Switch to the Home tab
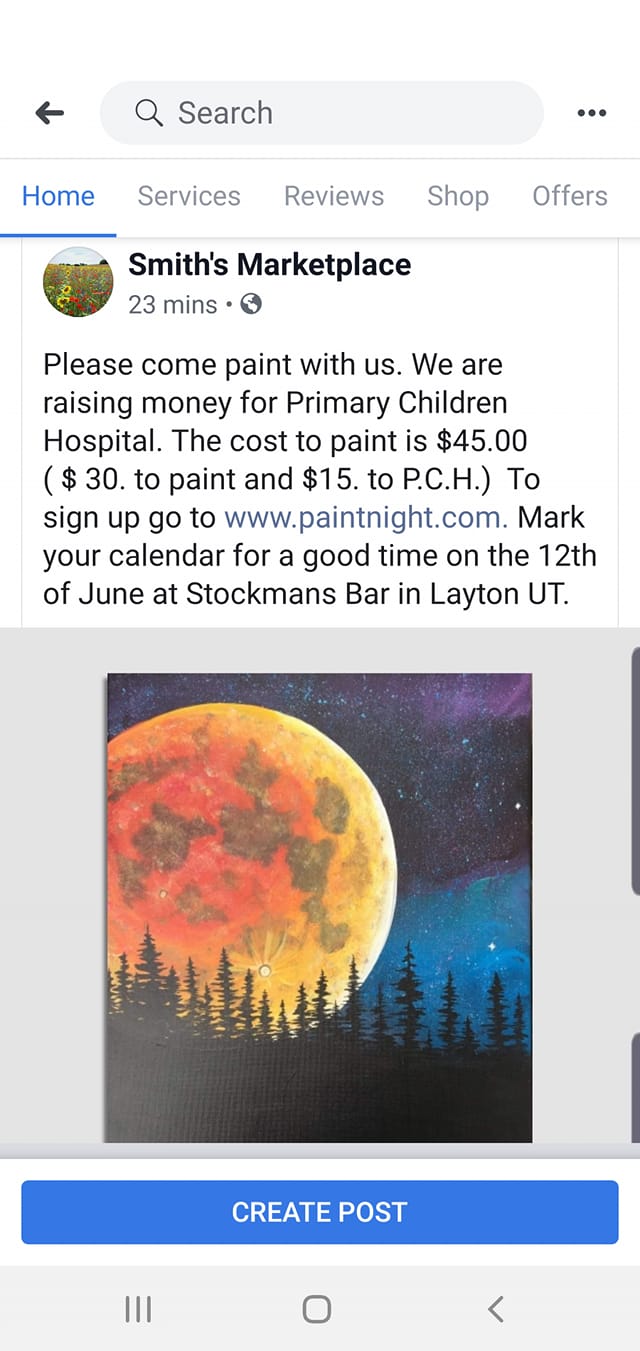640x1351 pixels. (x=58, y=196)
